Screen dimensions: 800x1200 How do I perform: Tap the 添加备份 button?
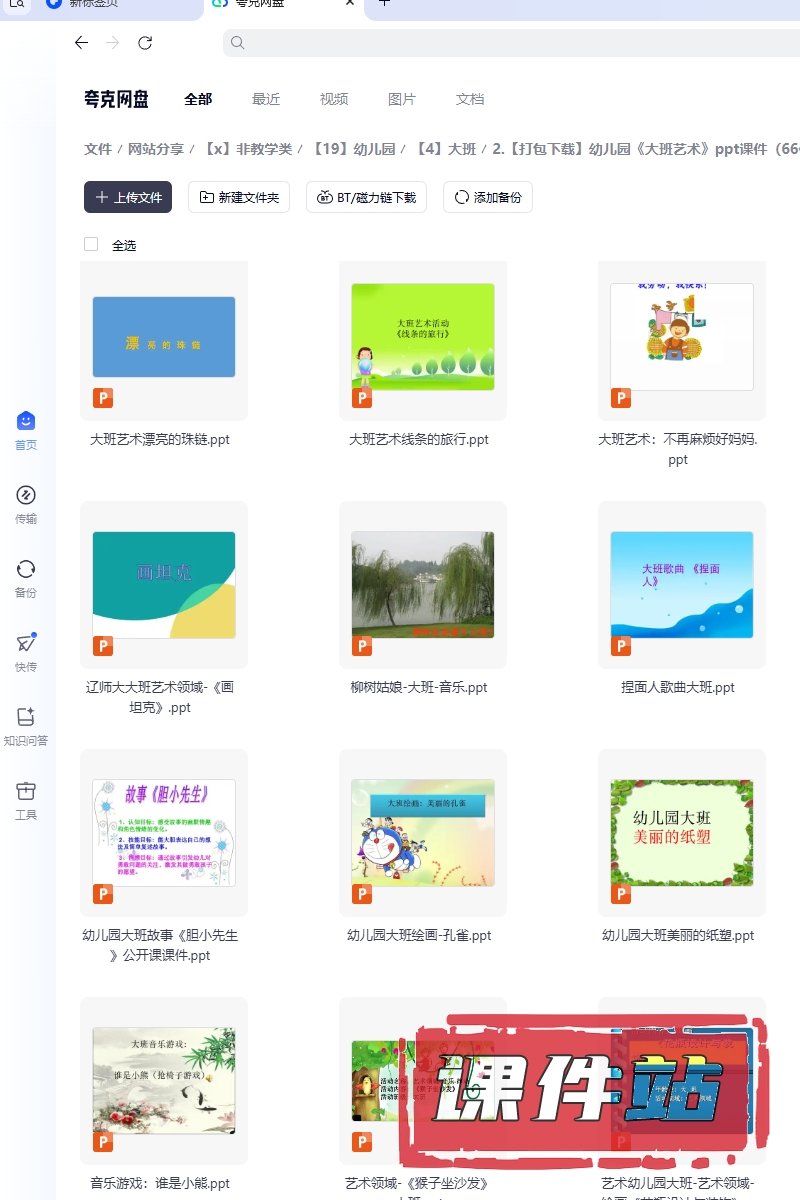tap(487, 197)
